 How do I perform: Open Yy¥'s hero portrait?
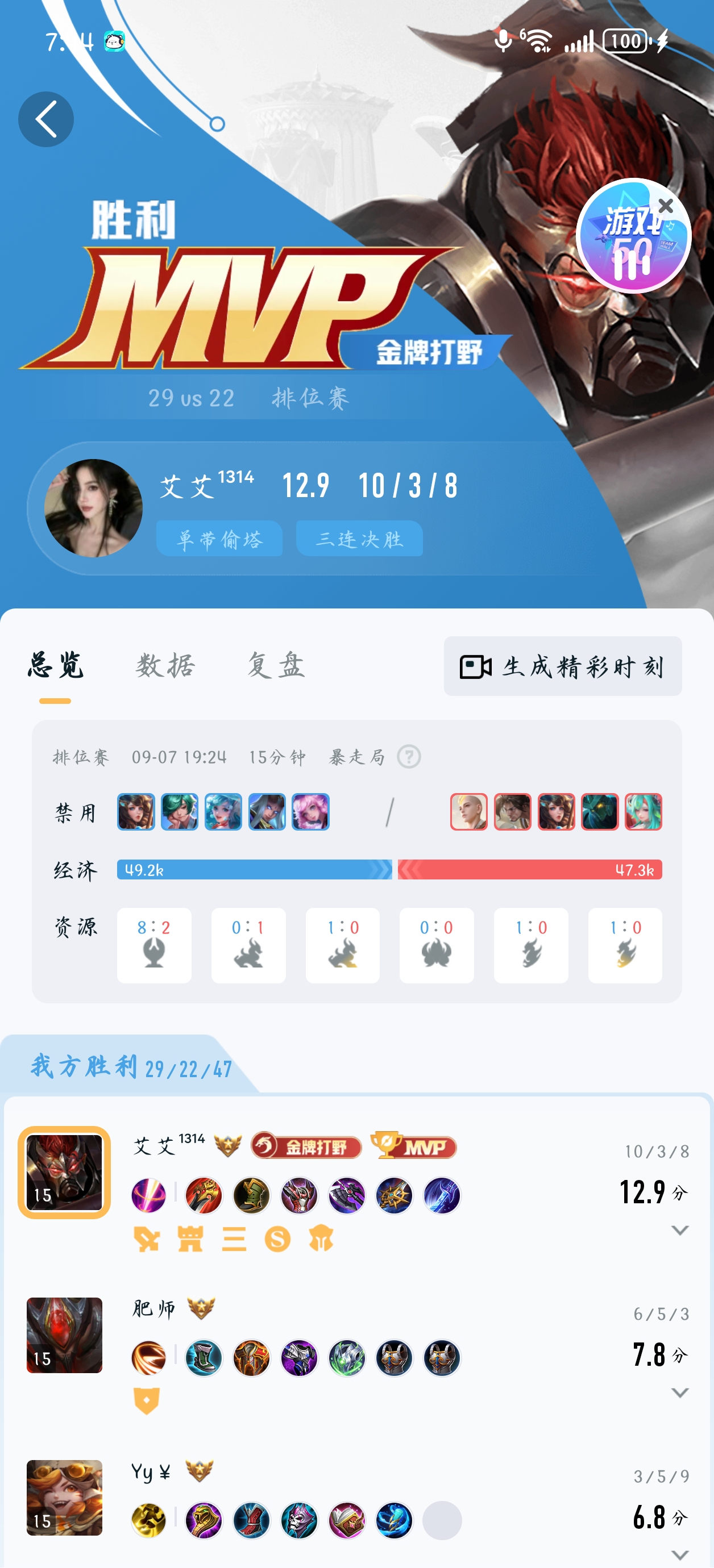coord(64,1498)
